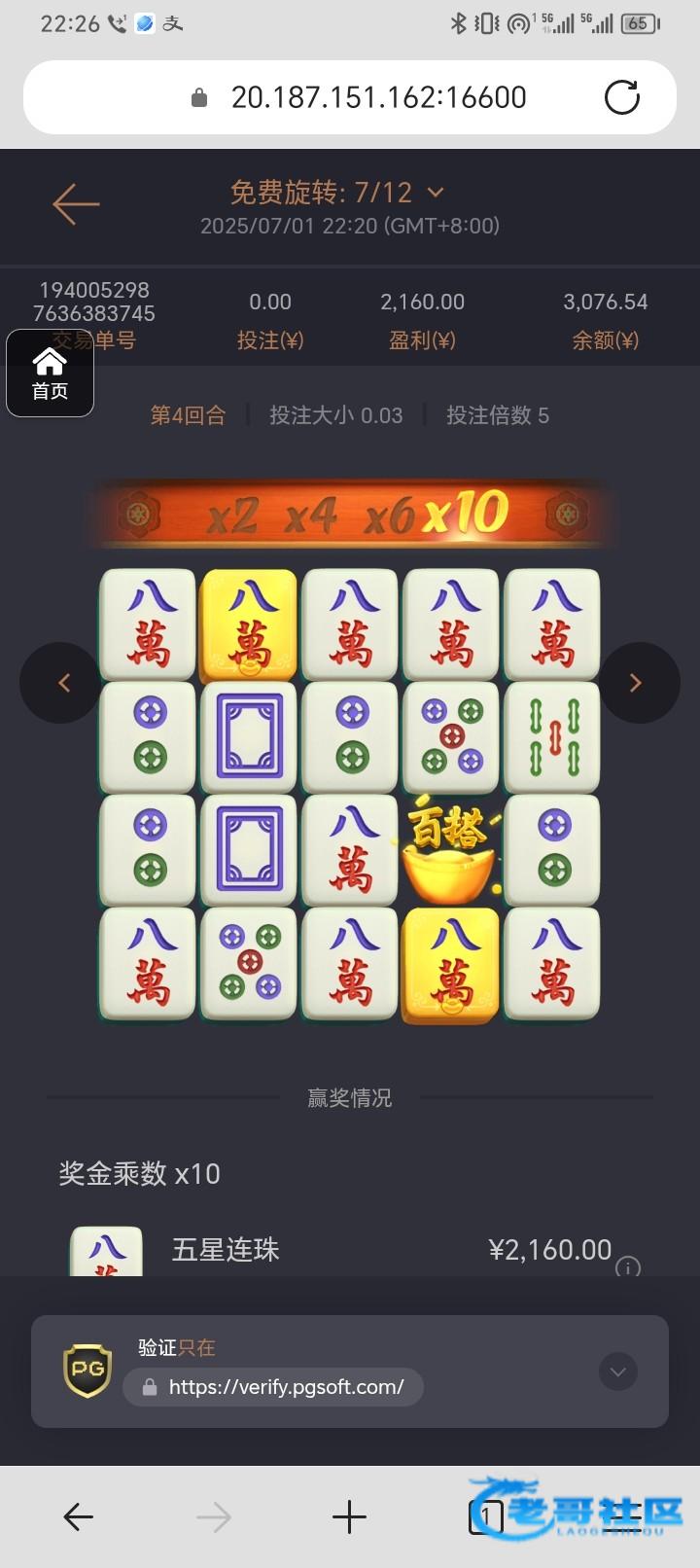Collapse the verification banner with chevron

click(617, 1372)
